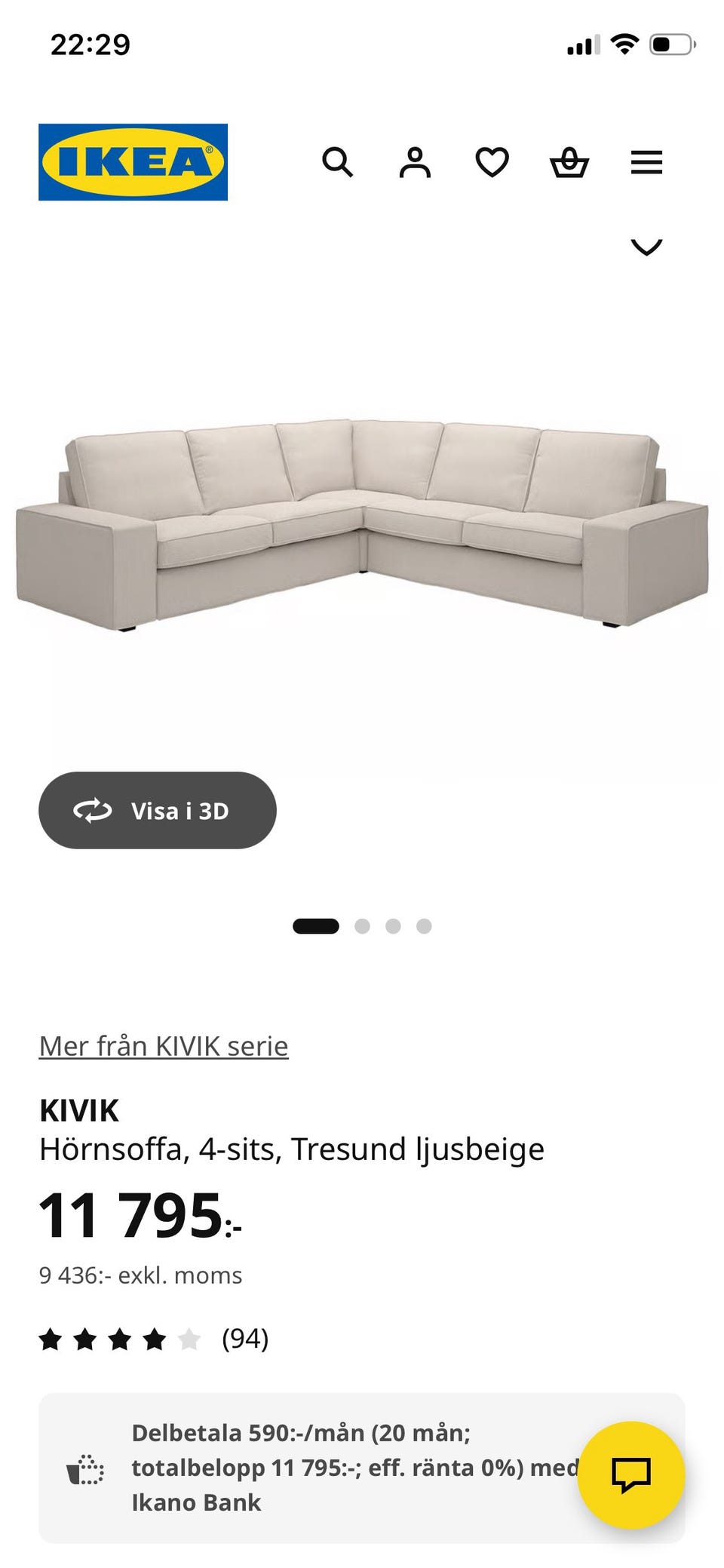Select the third carousel indicator

tap(394, 925)
